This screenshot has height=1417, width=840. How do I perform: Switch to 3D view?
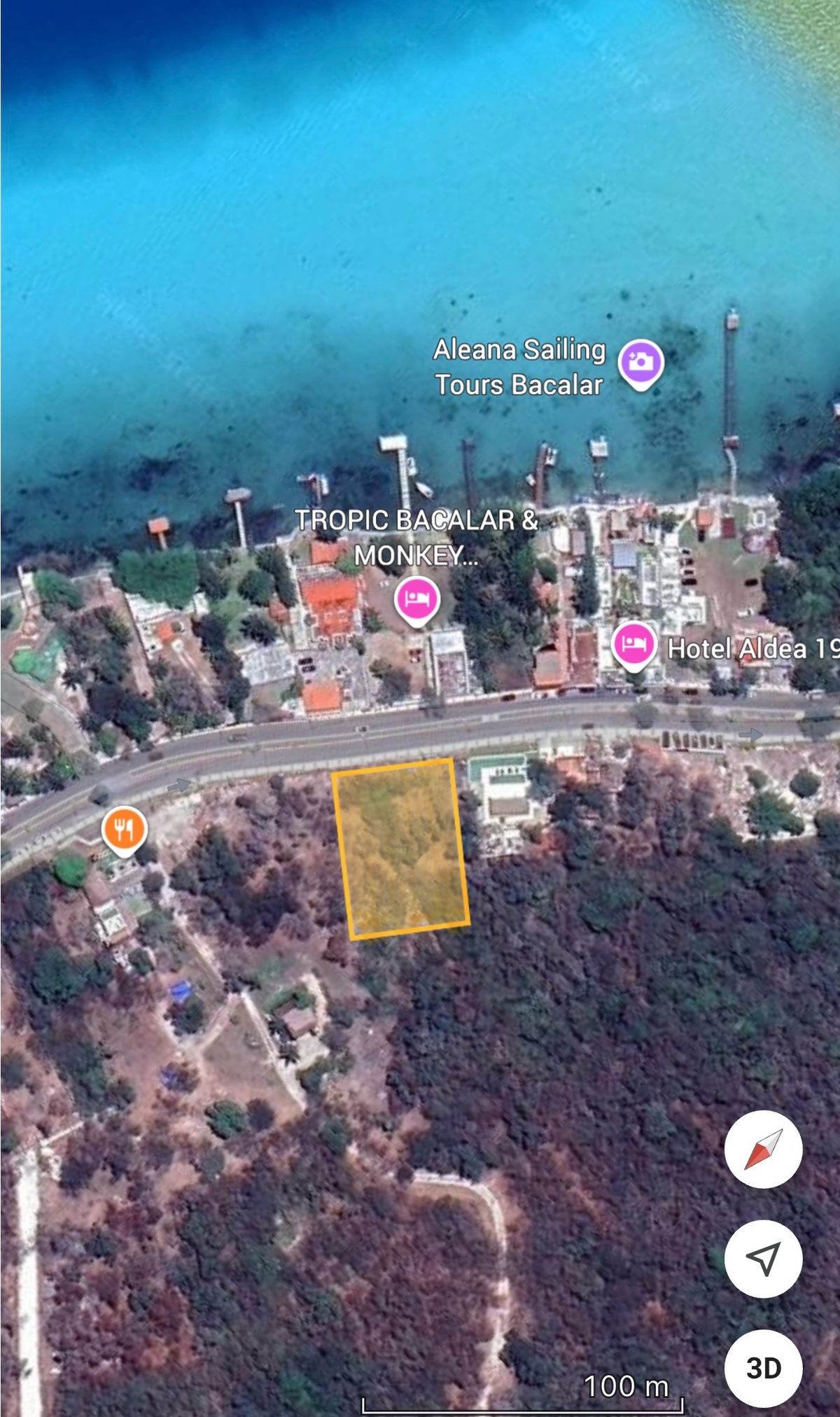pos(763,1368)
